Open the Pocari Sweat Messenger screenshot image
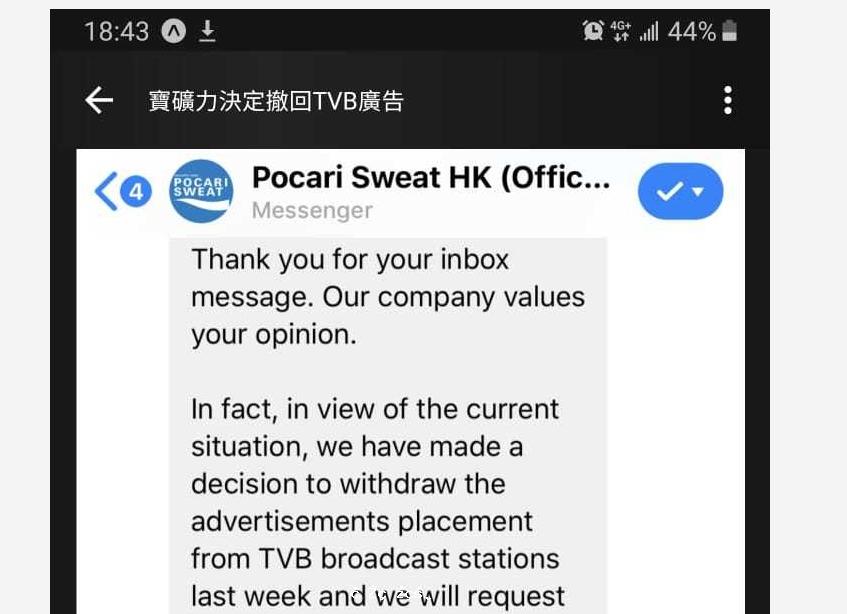The image size is (847, 614). [410, 400]
